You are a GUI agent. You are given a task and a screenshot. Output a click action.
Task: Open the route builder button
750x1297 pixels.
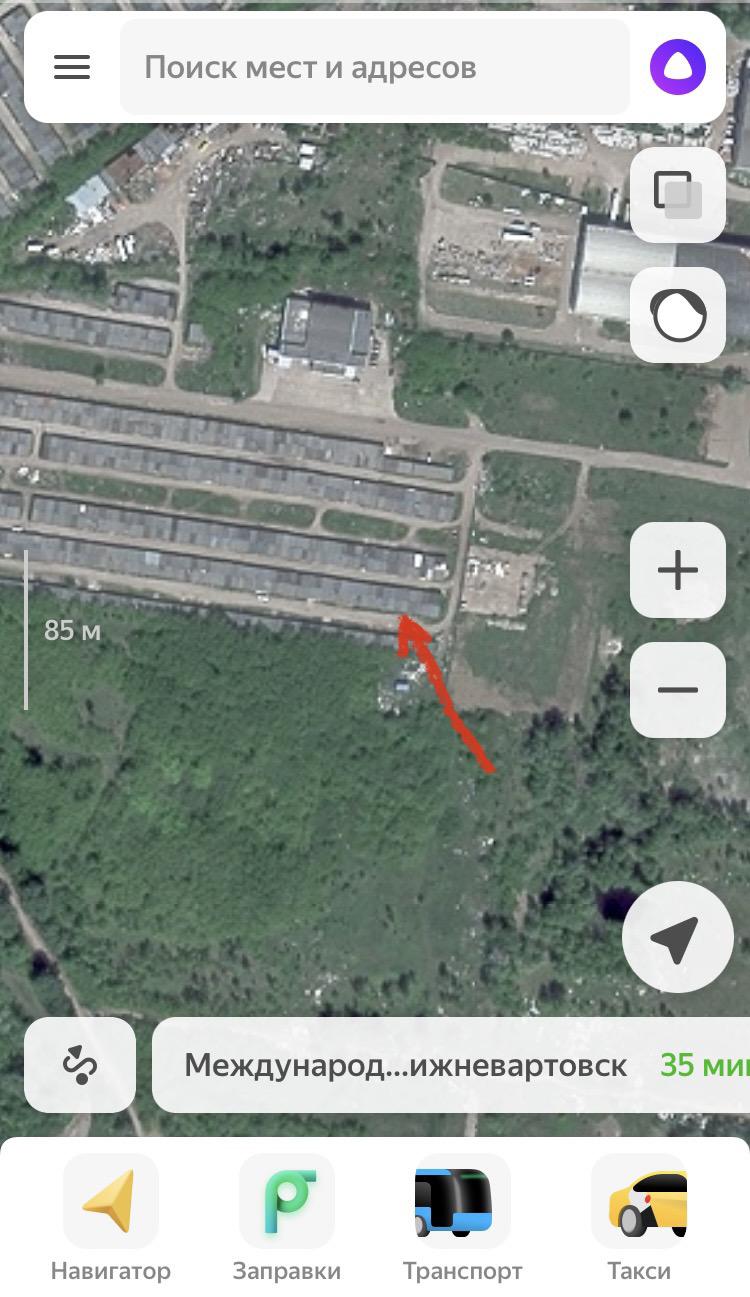pyautogui.click(x=80, y=1065)
